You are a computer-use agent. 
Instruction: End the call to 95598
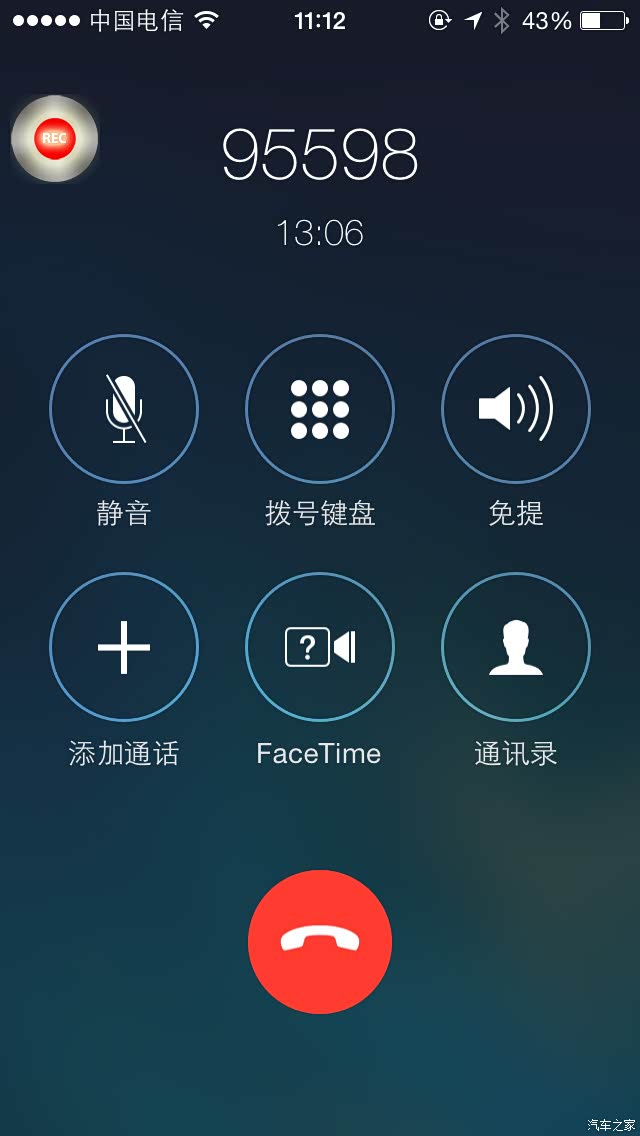pos(320,941)
